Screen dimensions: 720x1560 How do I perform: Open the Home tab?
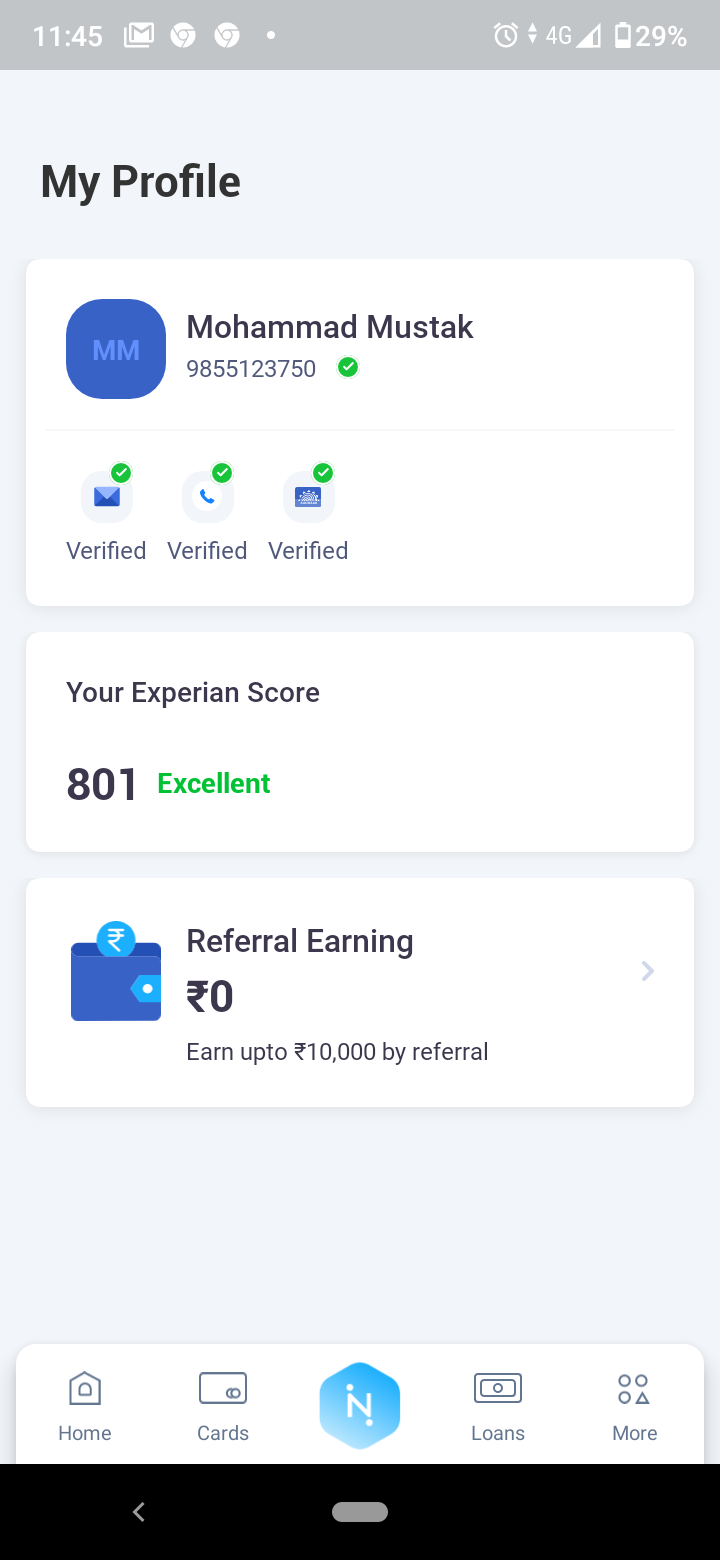tap(85, 1406)
